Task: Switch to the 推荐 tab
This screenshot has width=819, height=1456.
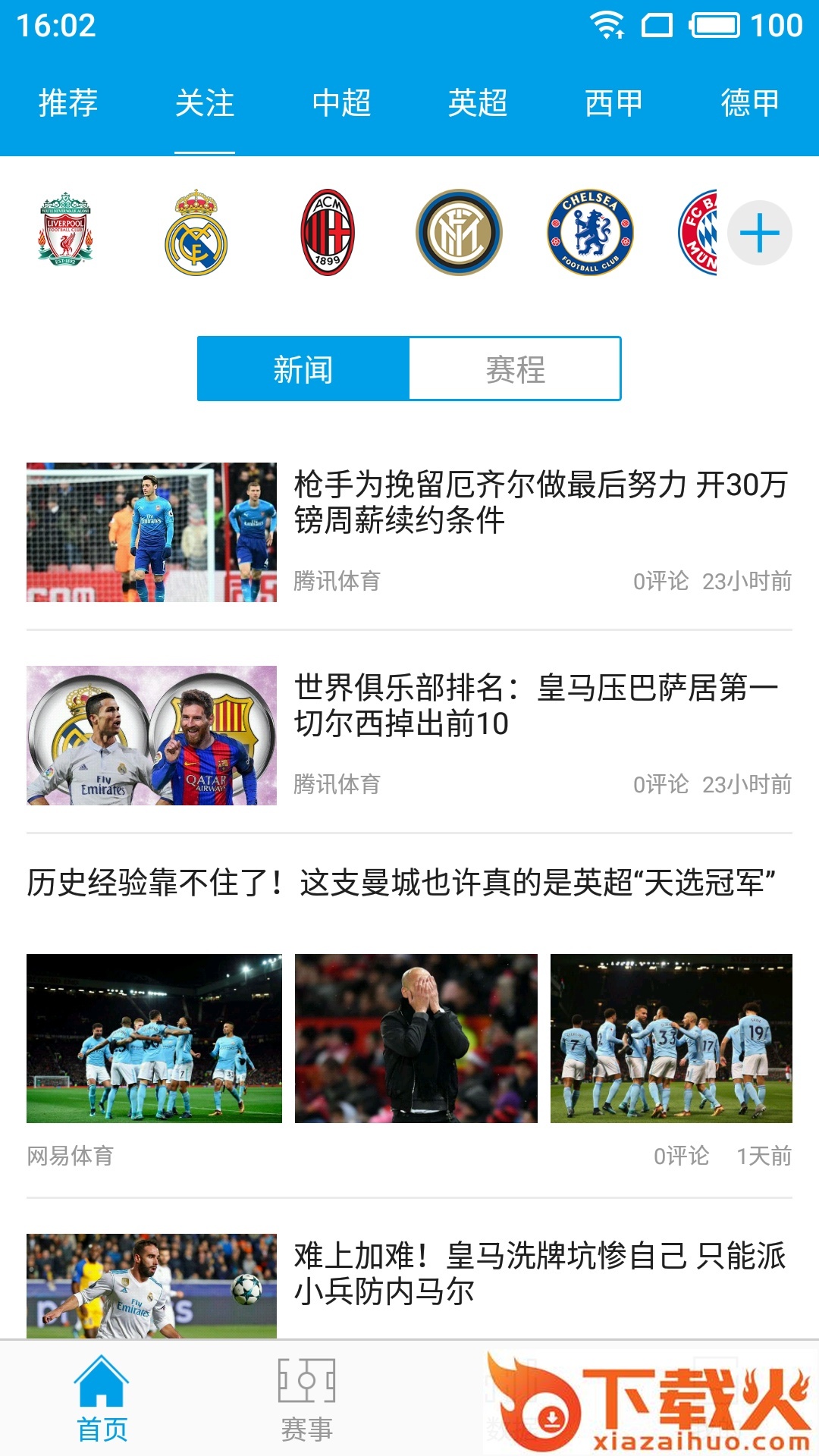Action: (x=68, y=103)
